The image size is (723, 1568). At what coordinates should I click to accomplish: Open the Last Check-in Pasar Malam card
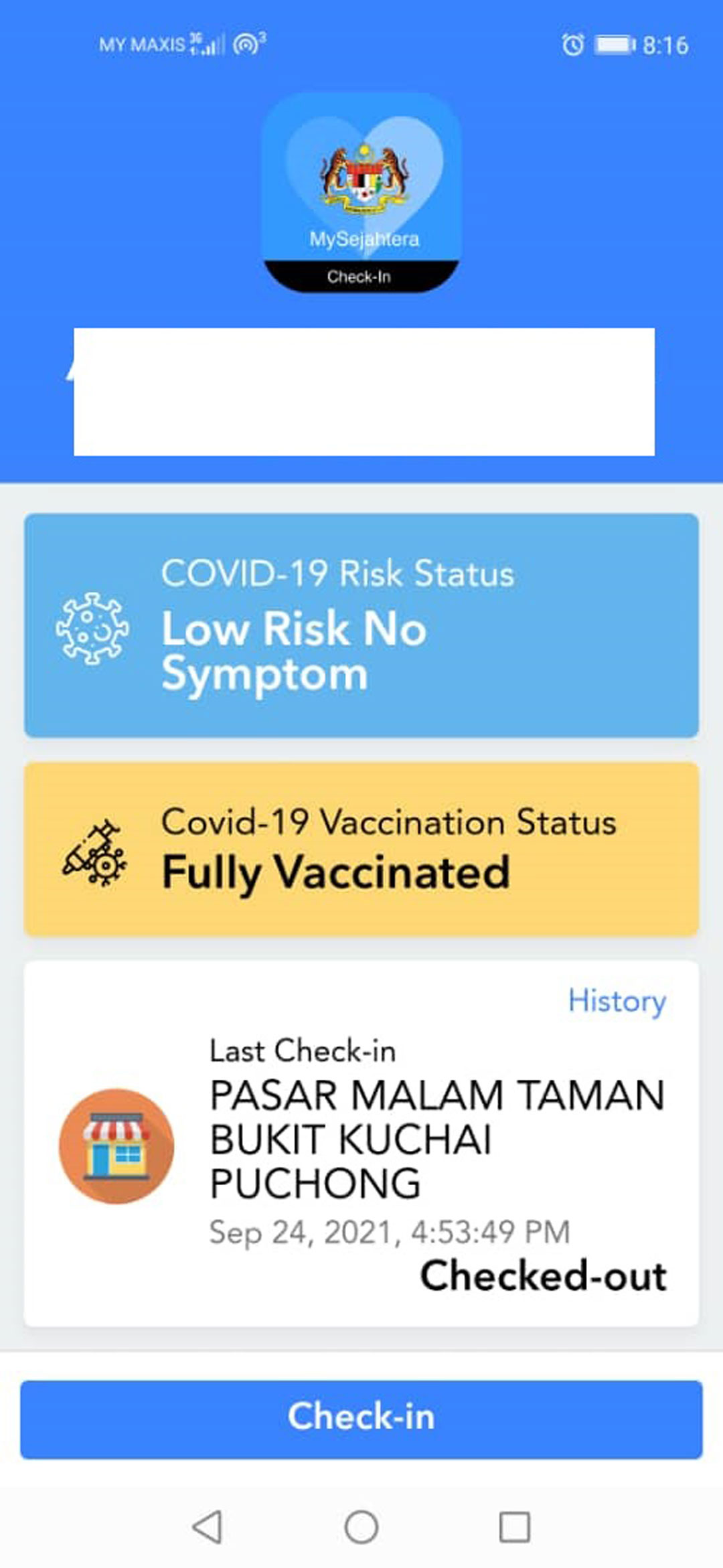[x=361, y=1144]
